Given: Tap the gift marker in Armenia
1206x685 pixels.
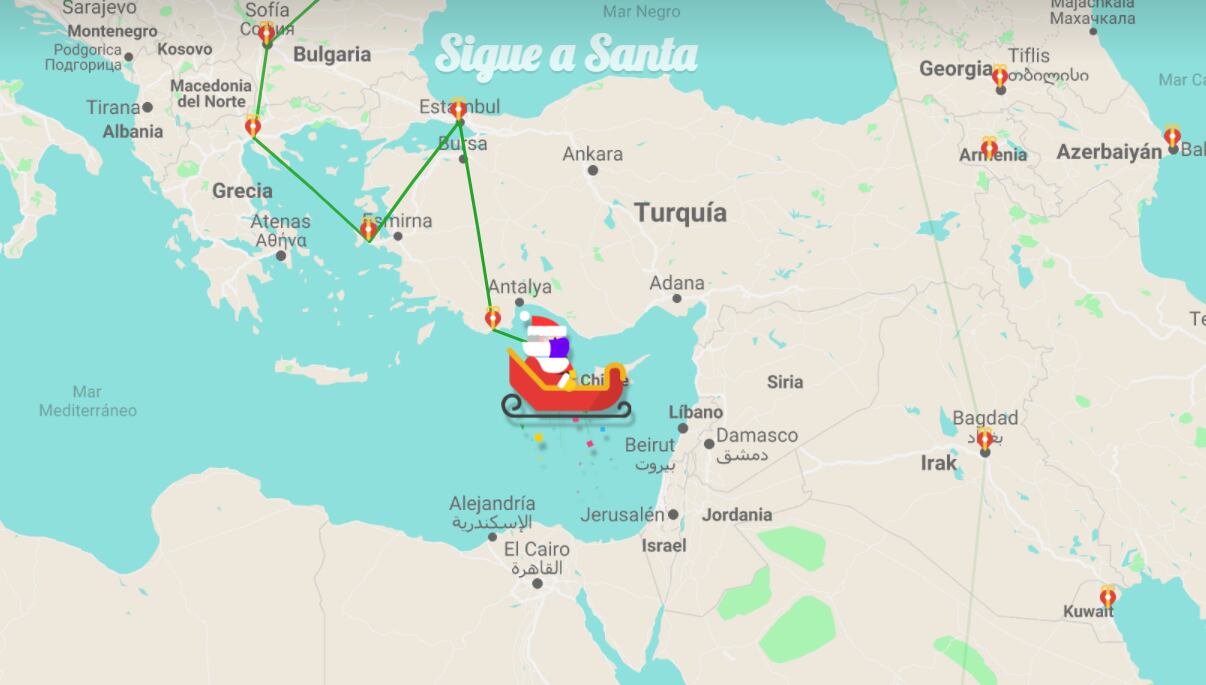Looking at the screenshot, I should click(989, 148).
